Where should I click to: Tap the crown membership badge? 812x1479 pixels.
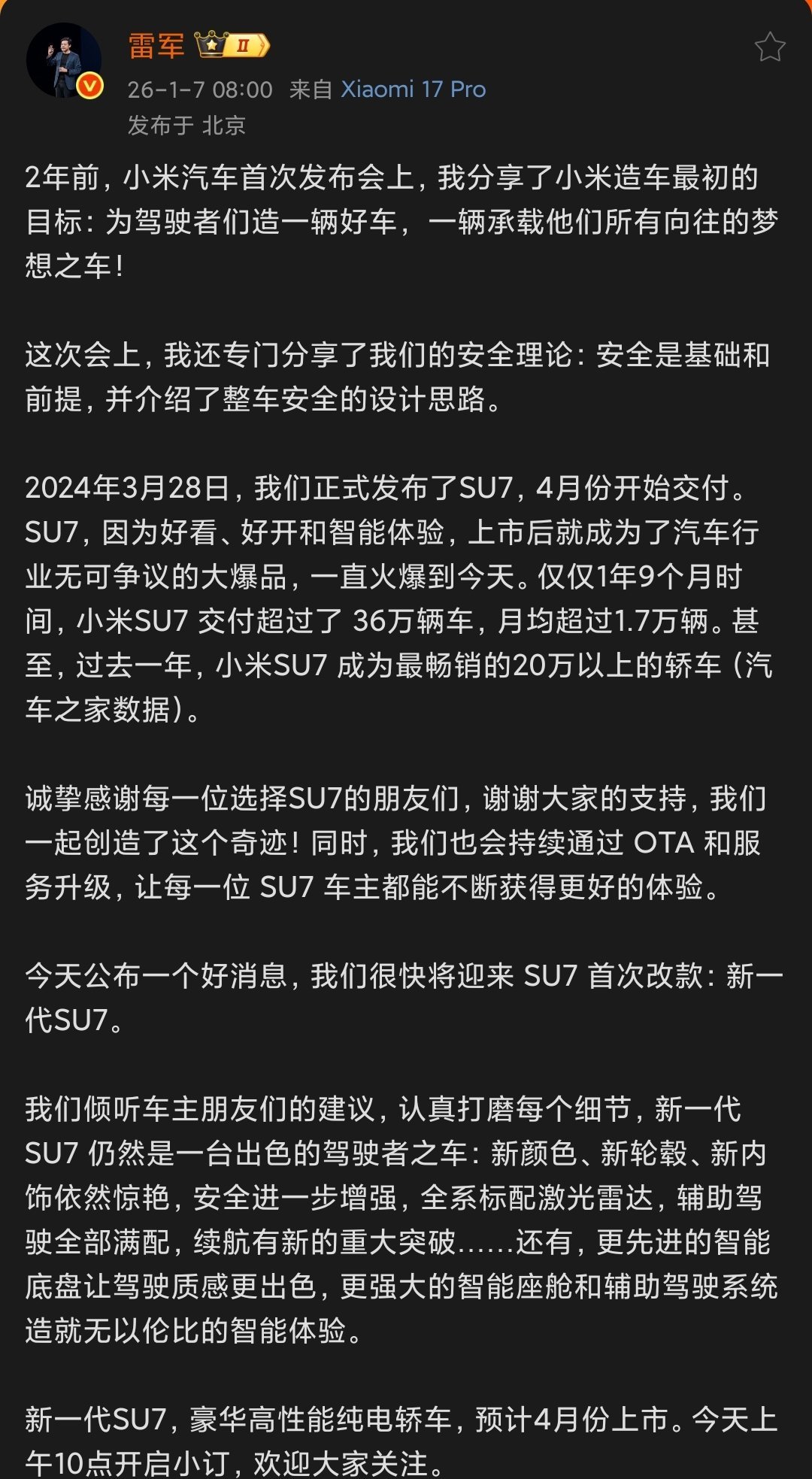click(x=232, y=46)
